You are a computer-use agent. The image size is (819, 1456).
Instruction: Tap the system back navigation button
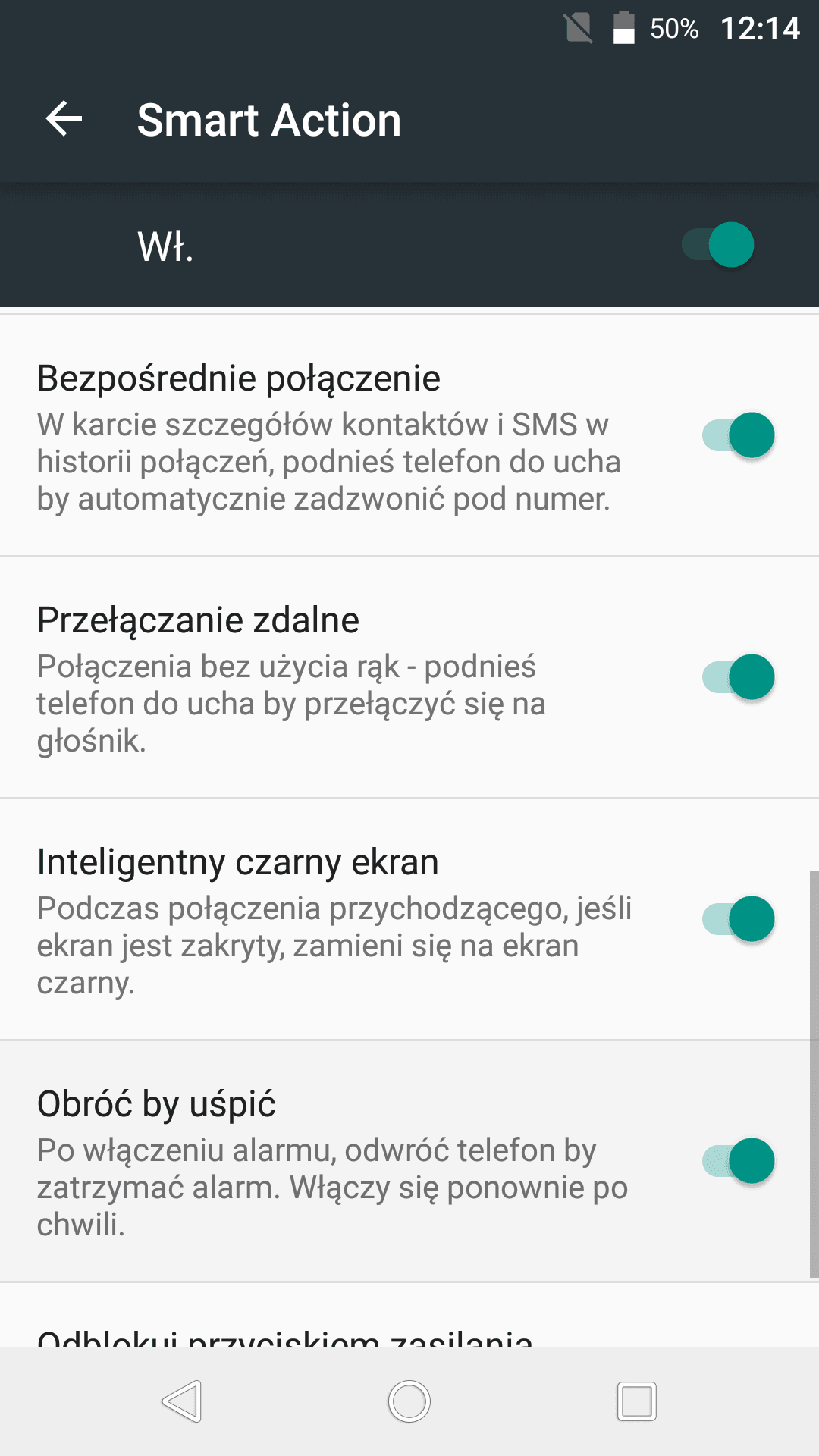pos(182,1401)
